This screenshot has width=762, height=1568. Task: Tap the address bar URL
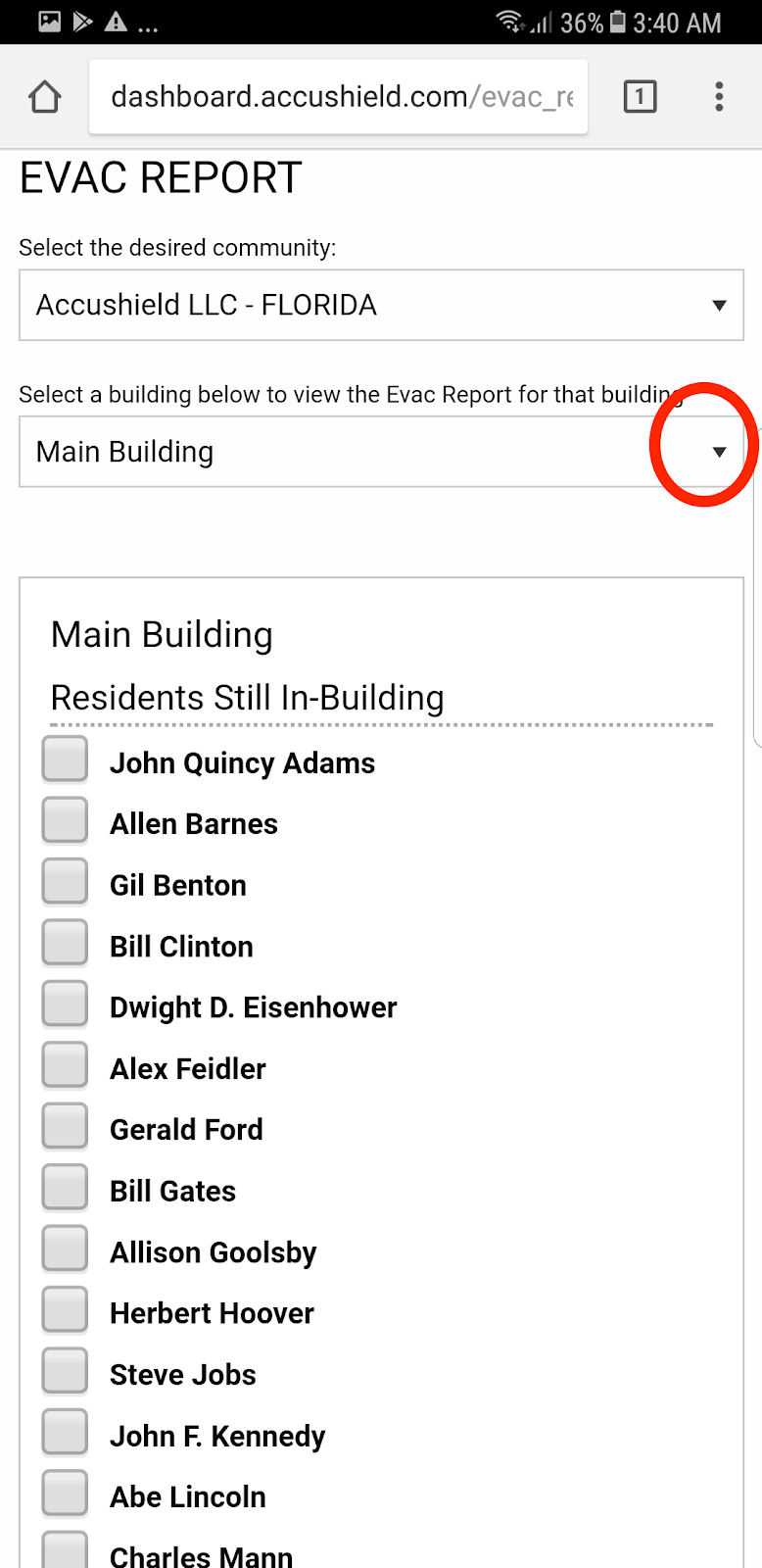coord(339,97)
